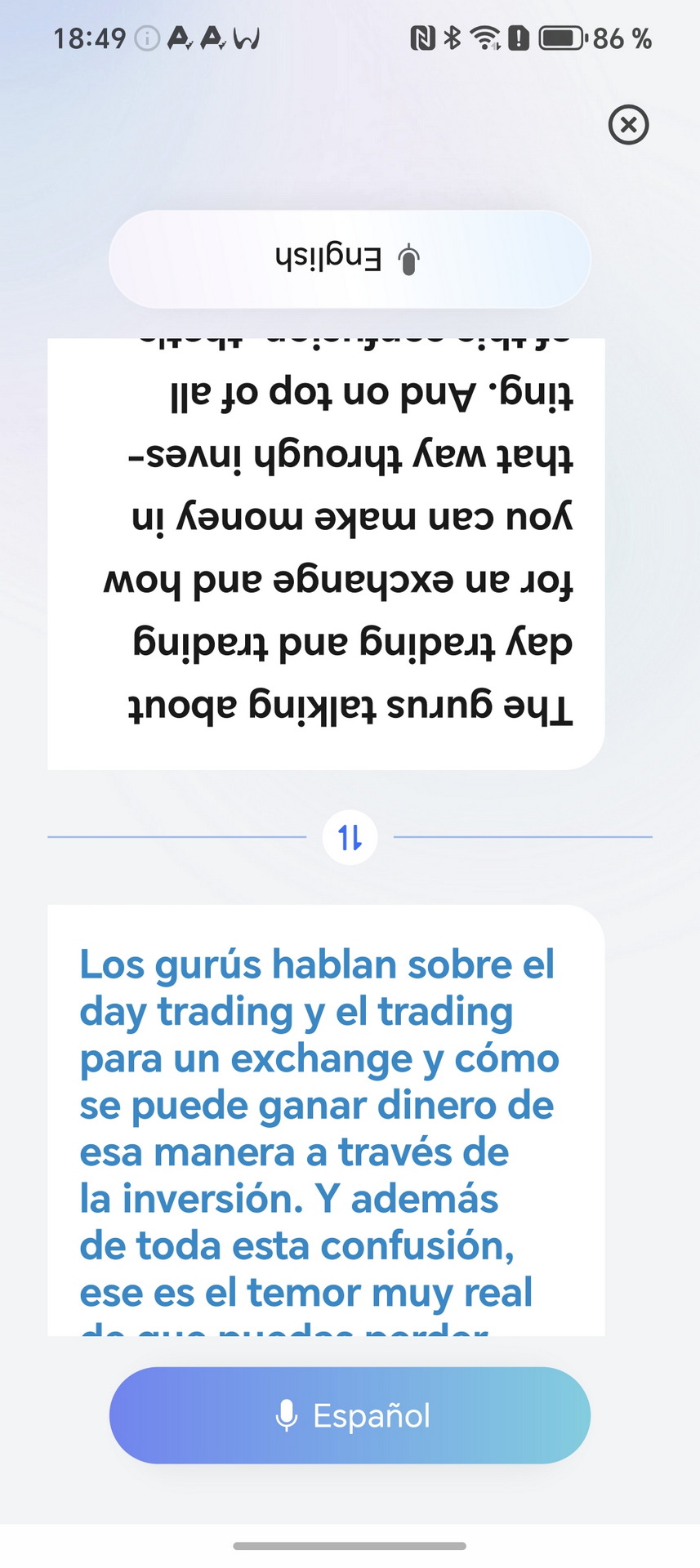Start speaking with the Español button
Image resolution: width=700 pixels, height=1568 pixels.
point(350,1415)
